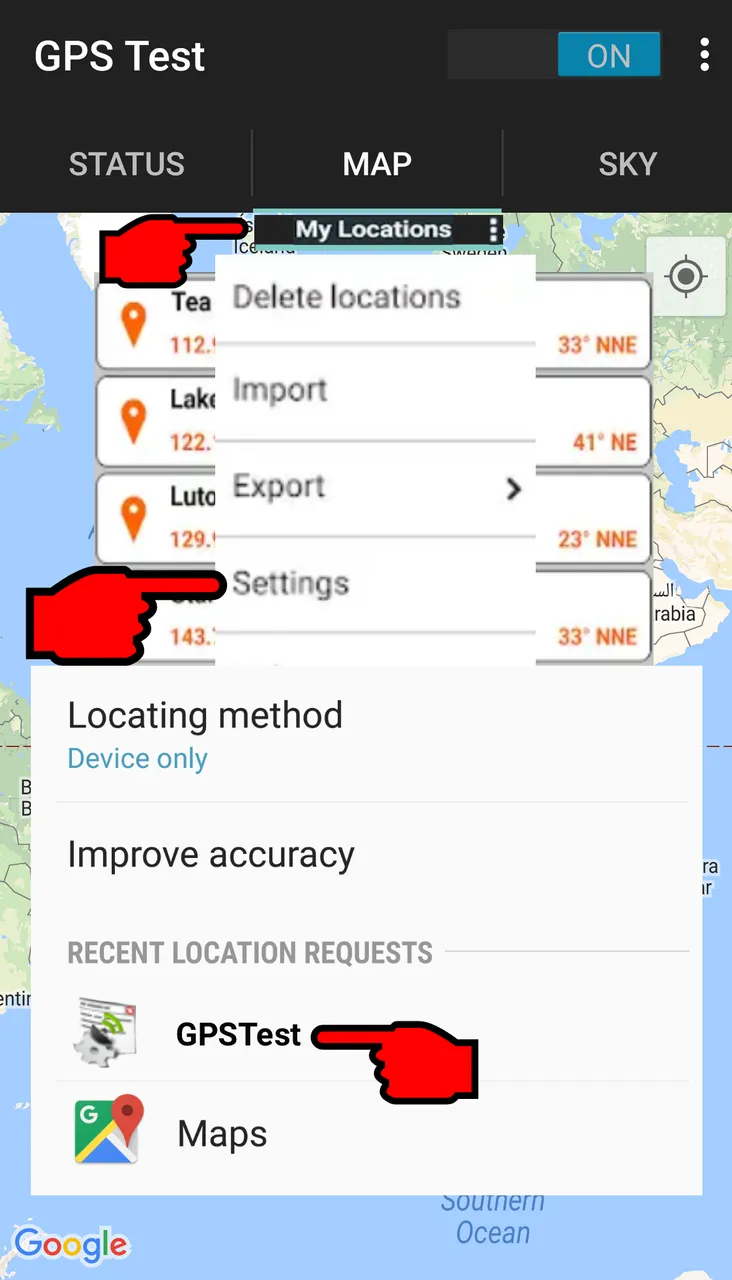Open the app bar overflow menu
The width and height of the screenshot is (732, 1280).
705,55
